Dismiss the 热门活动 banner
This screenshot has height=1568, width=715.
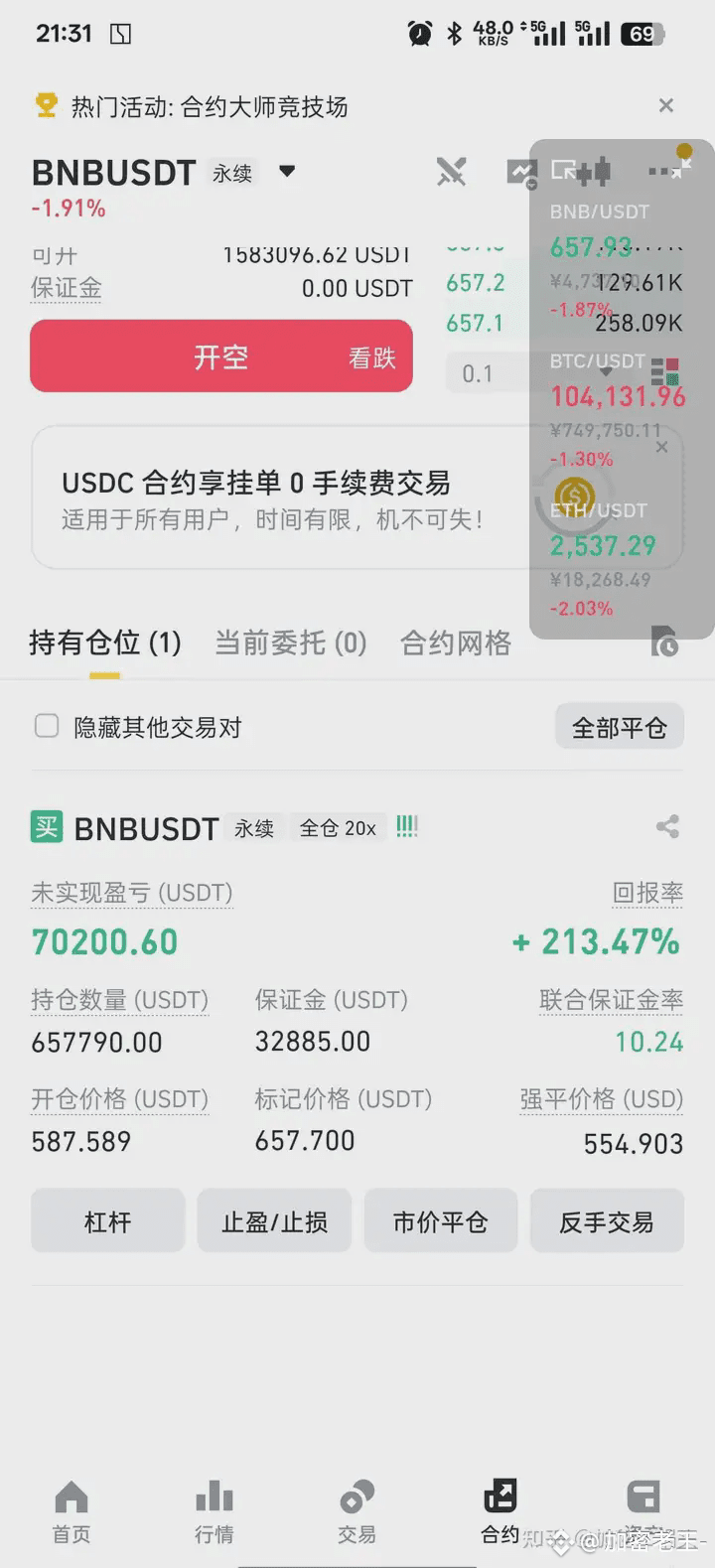(x=666, y=105)
